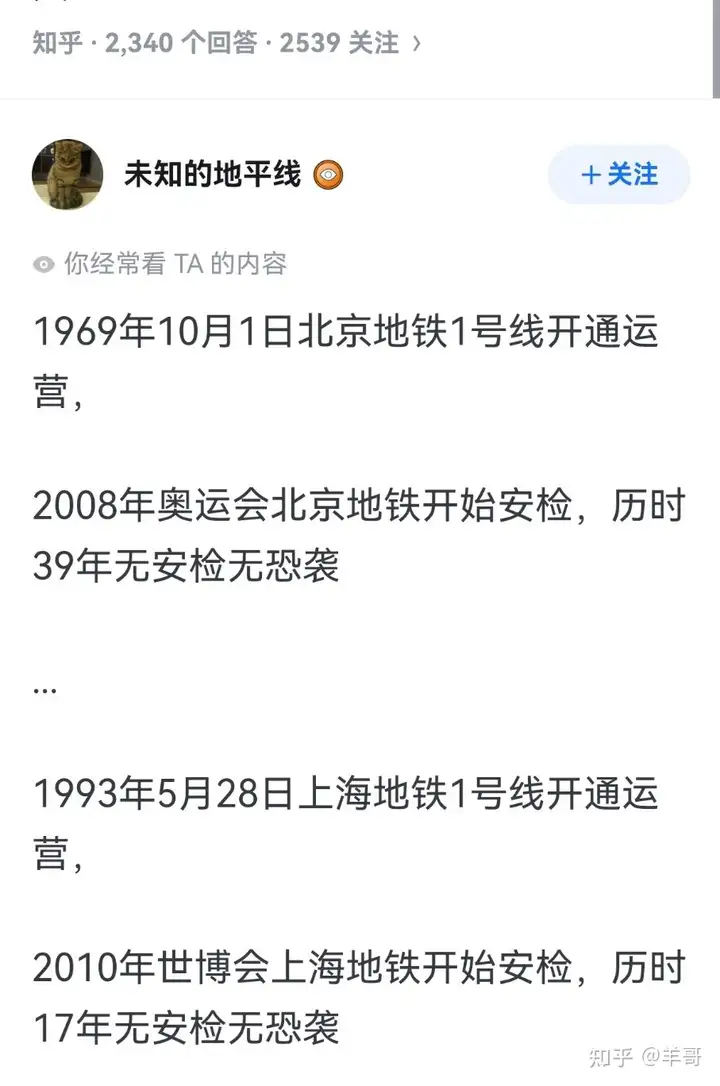The width and height of the screenshot is (720, 1086).
Task: Open the cat avatar of 未知的地平线
Action: pos(68,175)
